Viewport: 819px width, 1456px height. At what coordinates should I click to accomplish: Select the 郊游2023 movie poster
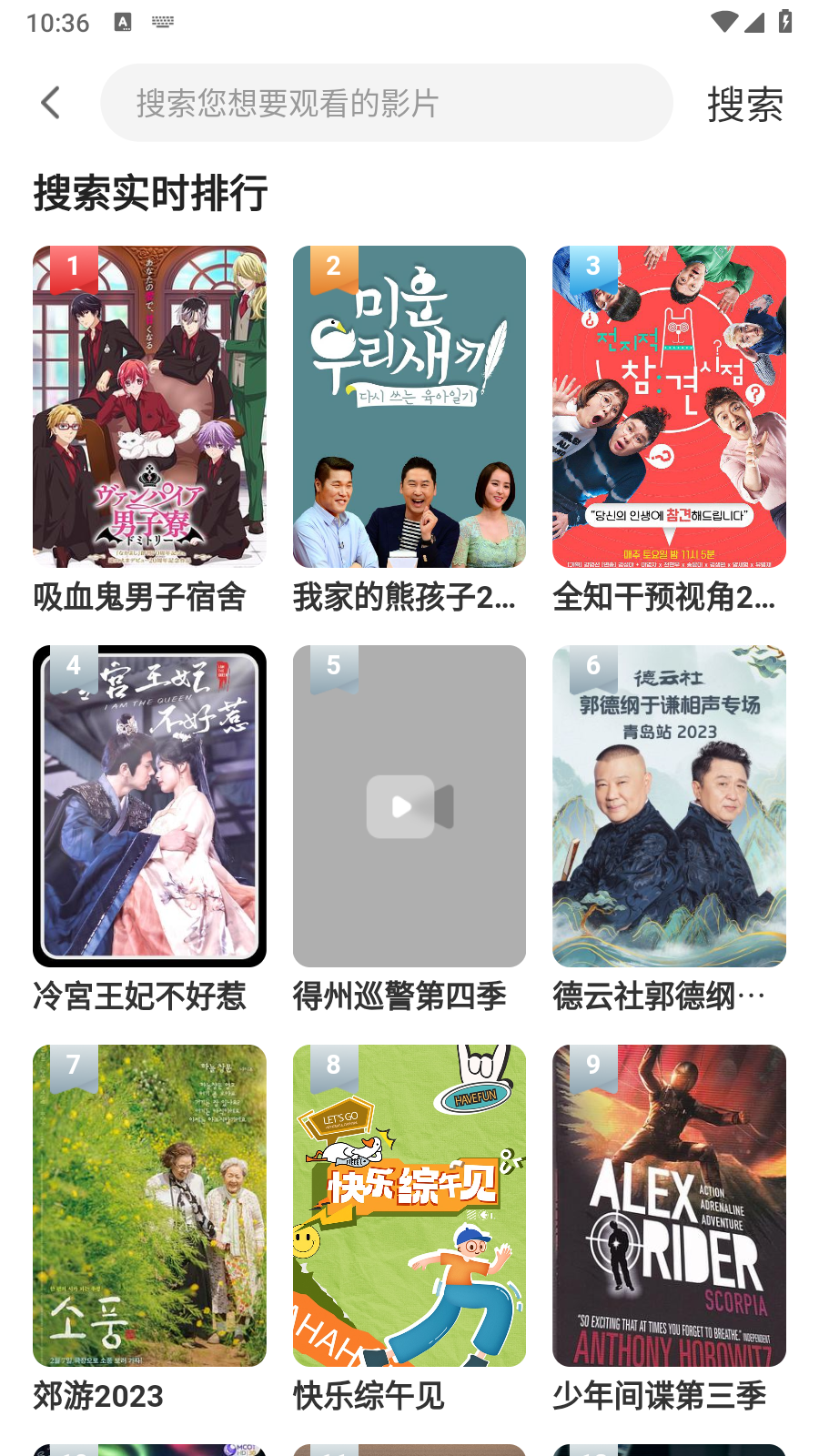[x=149, y=1205]
